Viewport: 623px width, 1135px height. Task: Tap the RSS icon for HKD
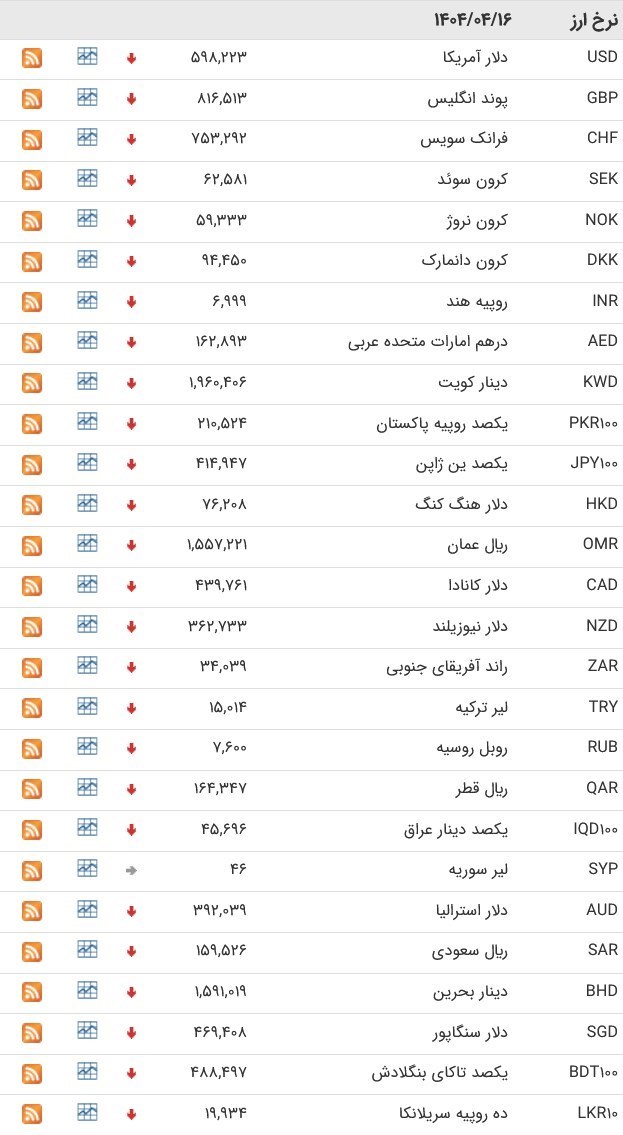coord(32,504)
